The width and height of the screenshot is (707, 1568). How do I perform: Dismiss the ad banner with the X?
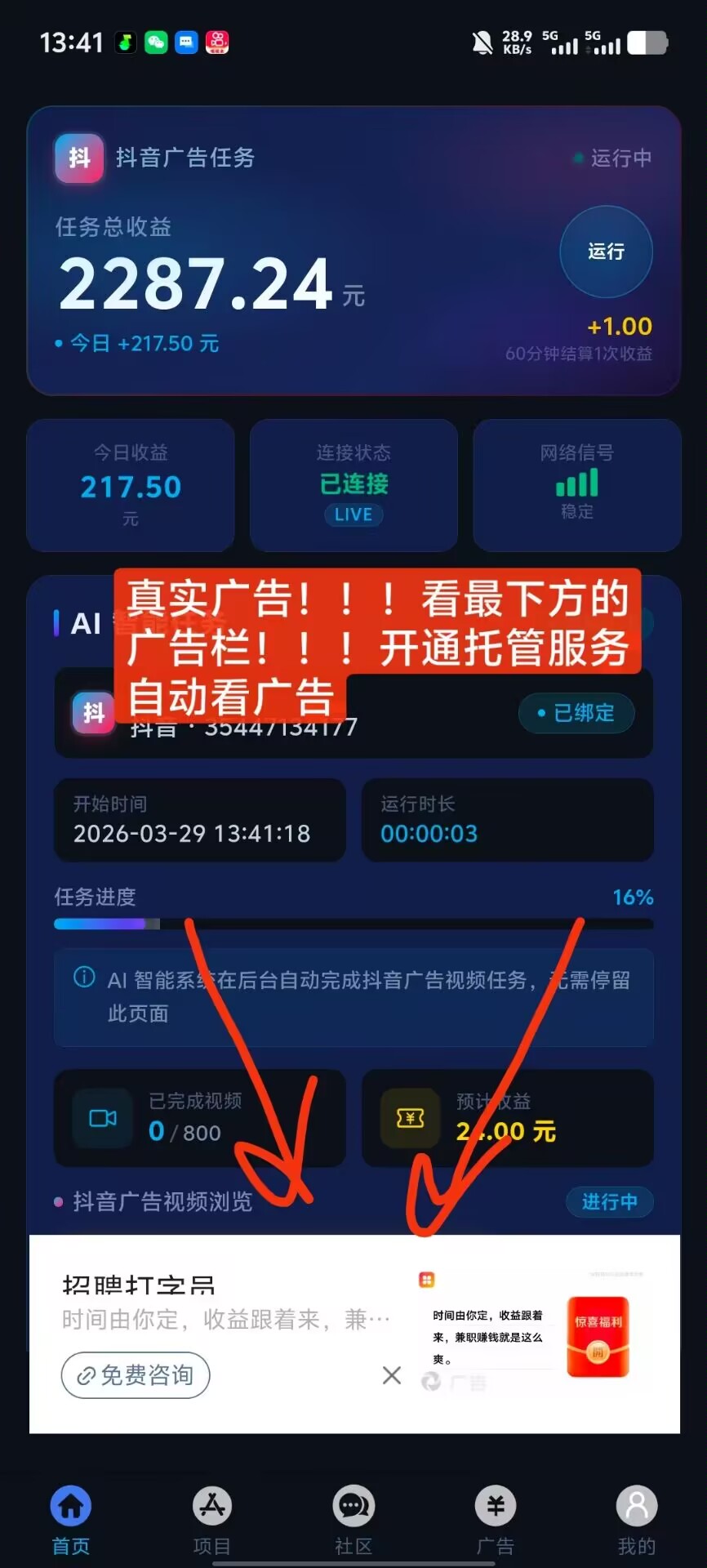point(392,1376)
